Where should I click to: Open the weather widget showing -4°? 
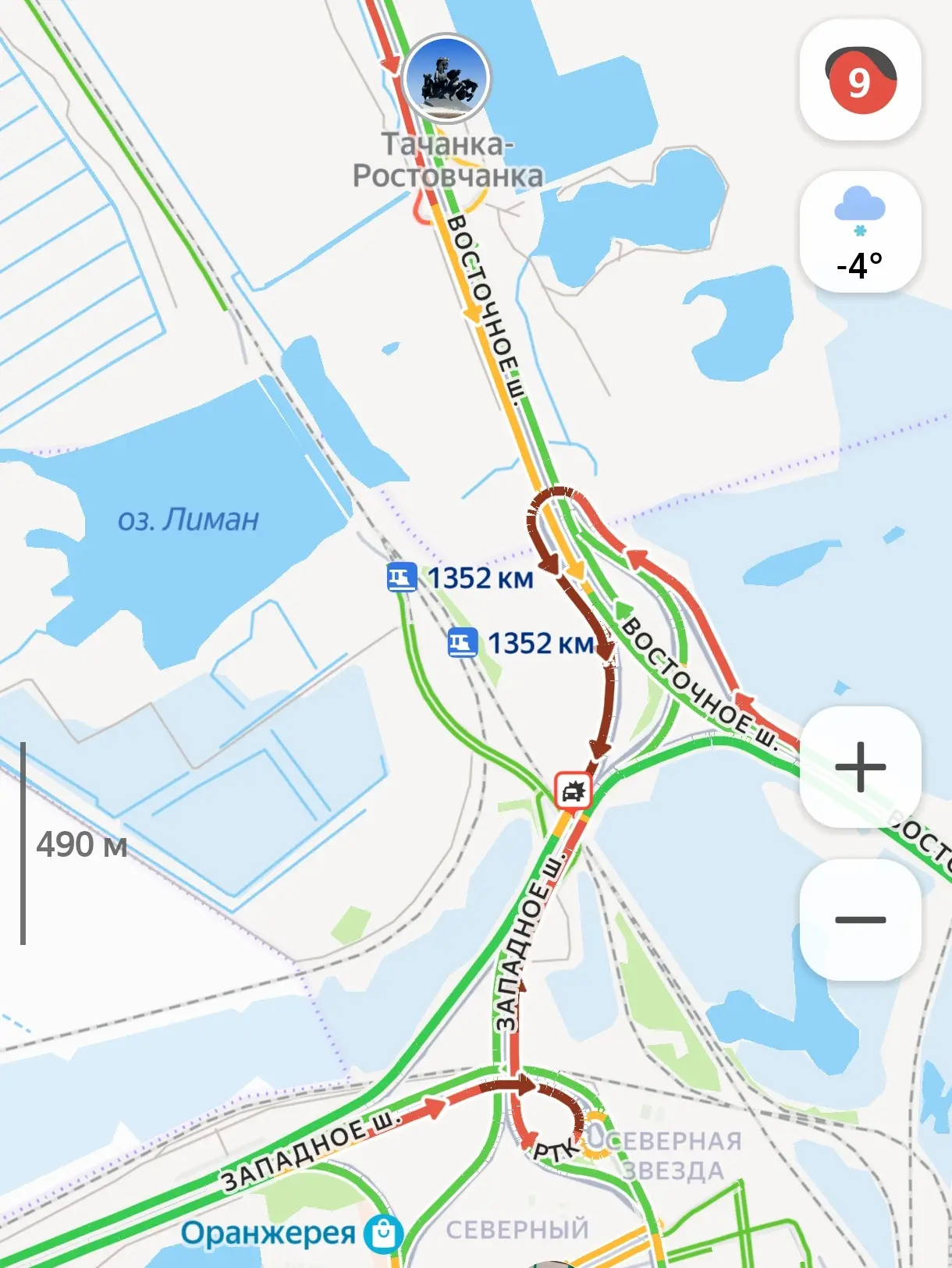tap(860, 232)
